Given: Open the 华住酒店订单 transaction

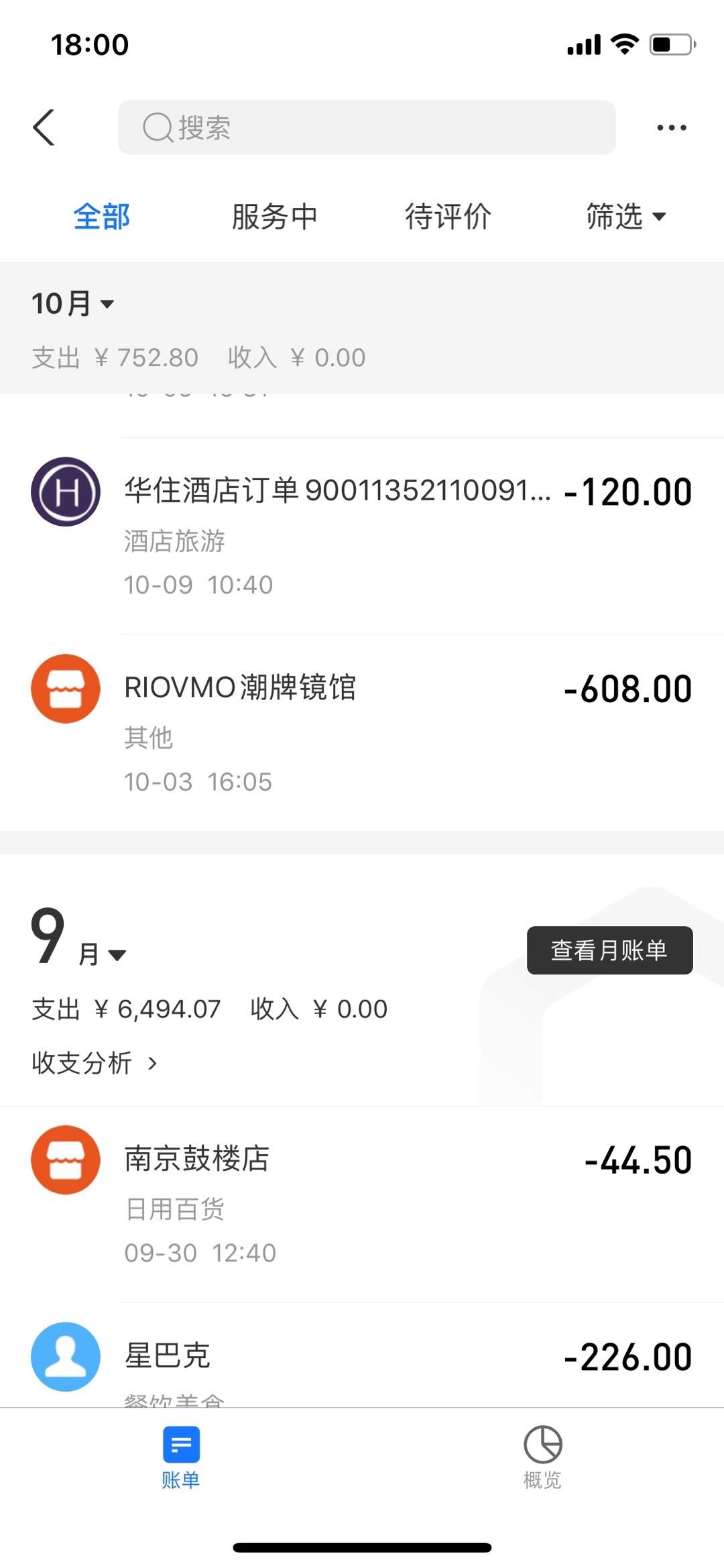Looking at the screenshot, I should (362, 535).
